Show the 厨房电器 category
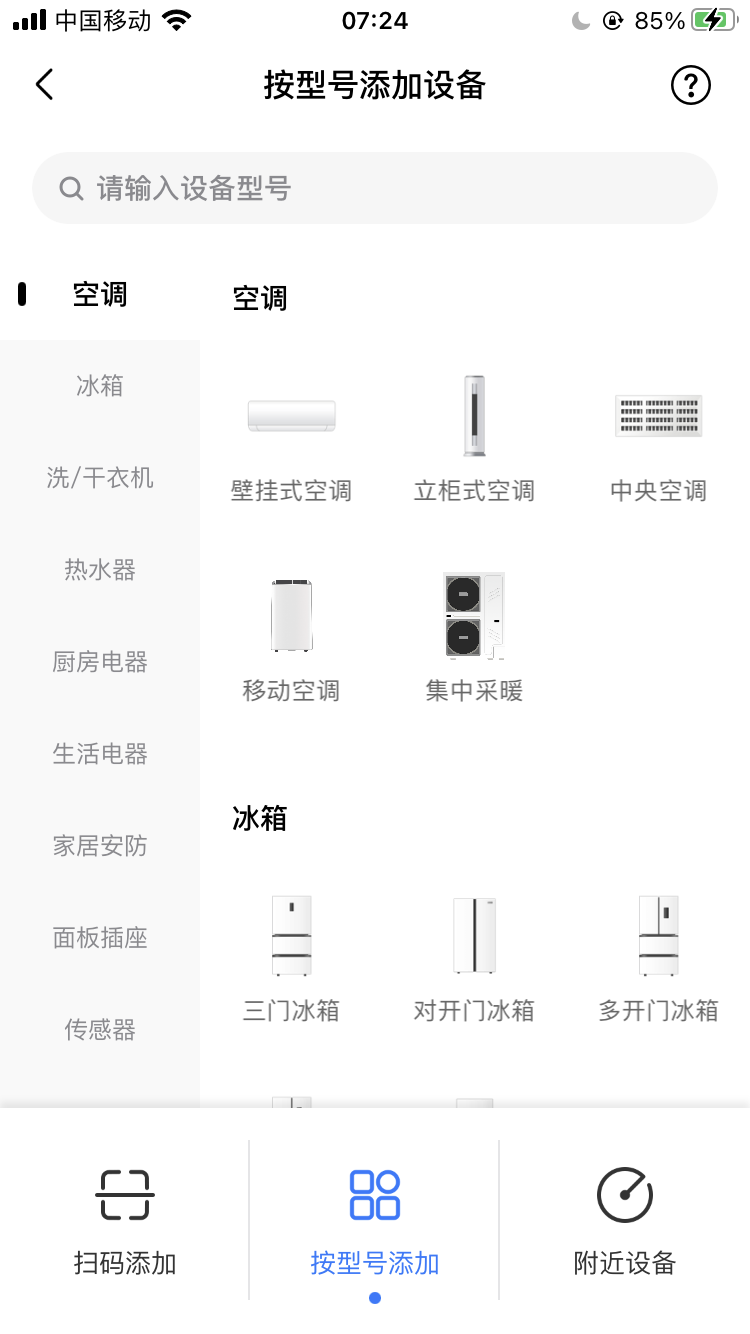The width and height of the screenshot is (750, 1334). click(100, 662)
